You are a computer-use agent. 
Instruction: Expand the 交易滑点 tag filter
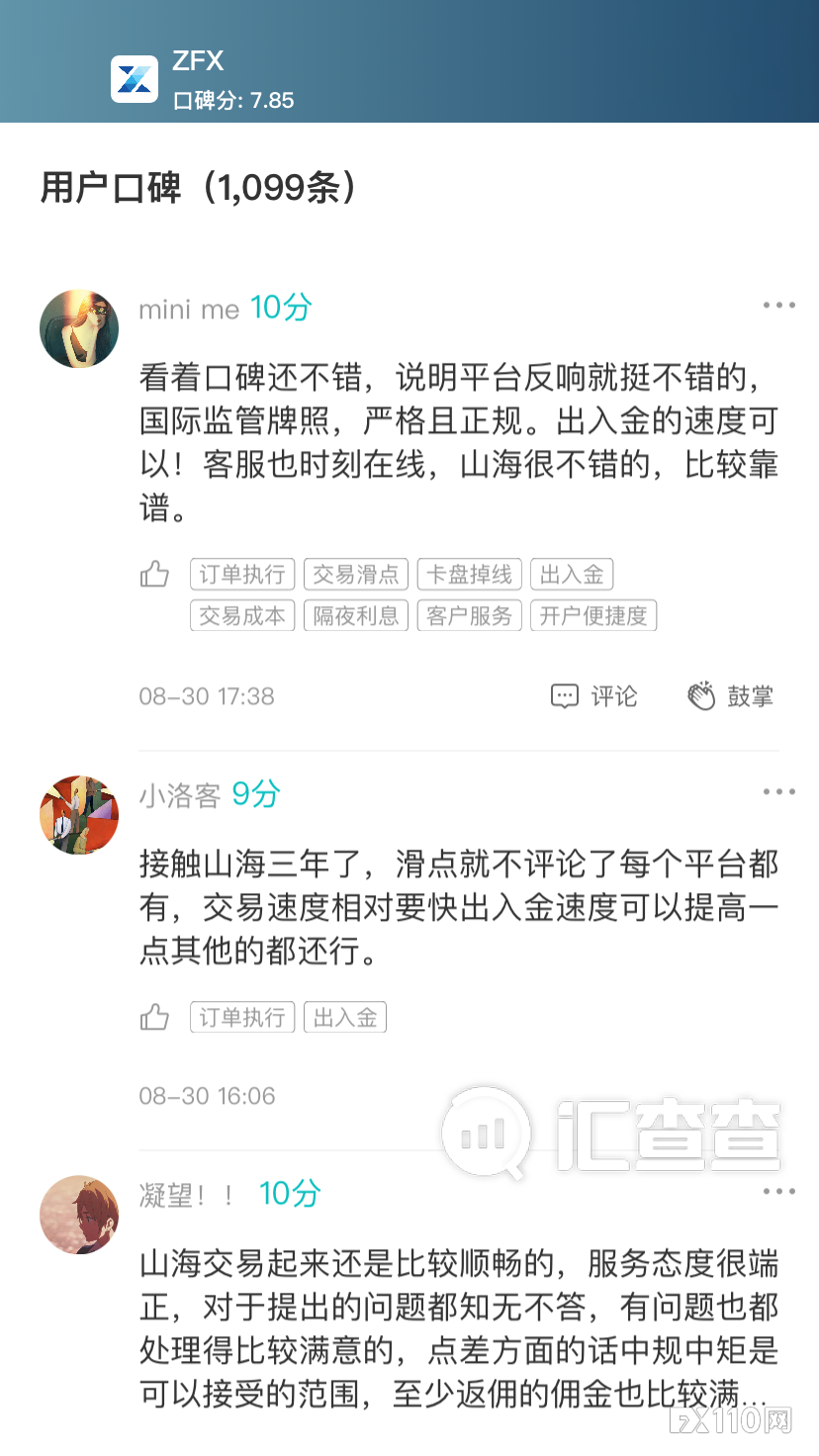[x=355, y=574]
